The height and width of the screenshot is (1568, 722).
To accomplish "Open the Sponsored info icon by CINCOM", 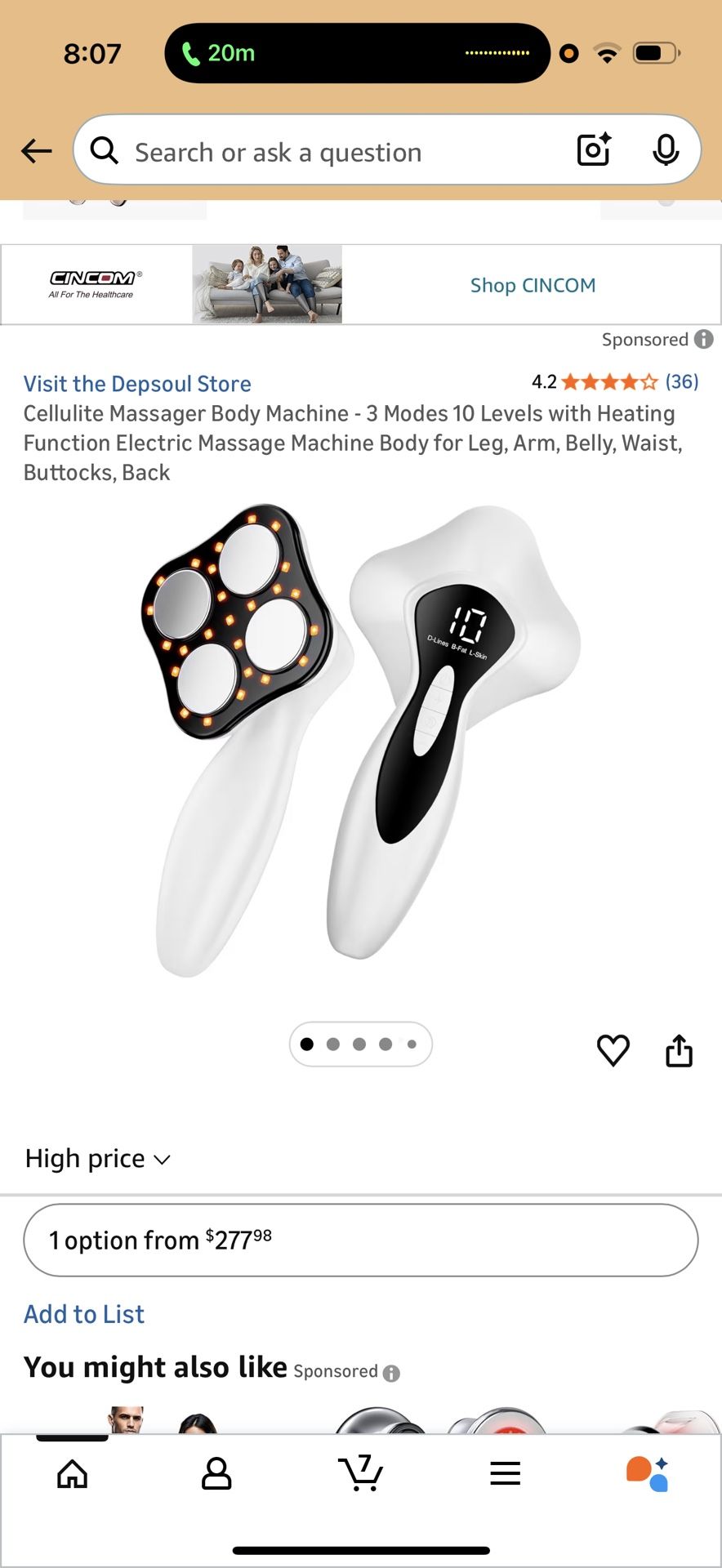I will (703, 339).
